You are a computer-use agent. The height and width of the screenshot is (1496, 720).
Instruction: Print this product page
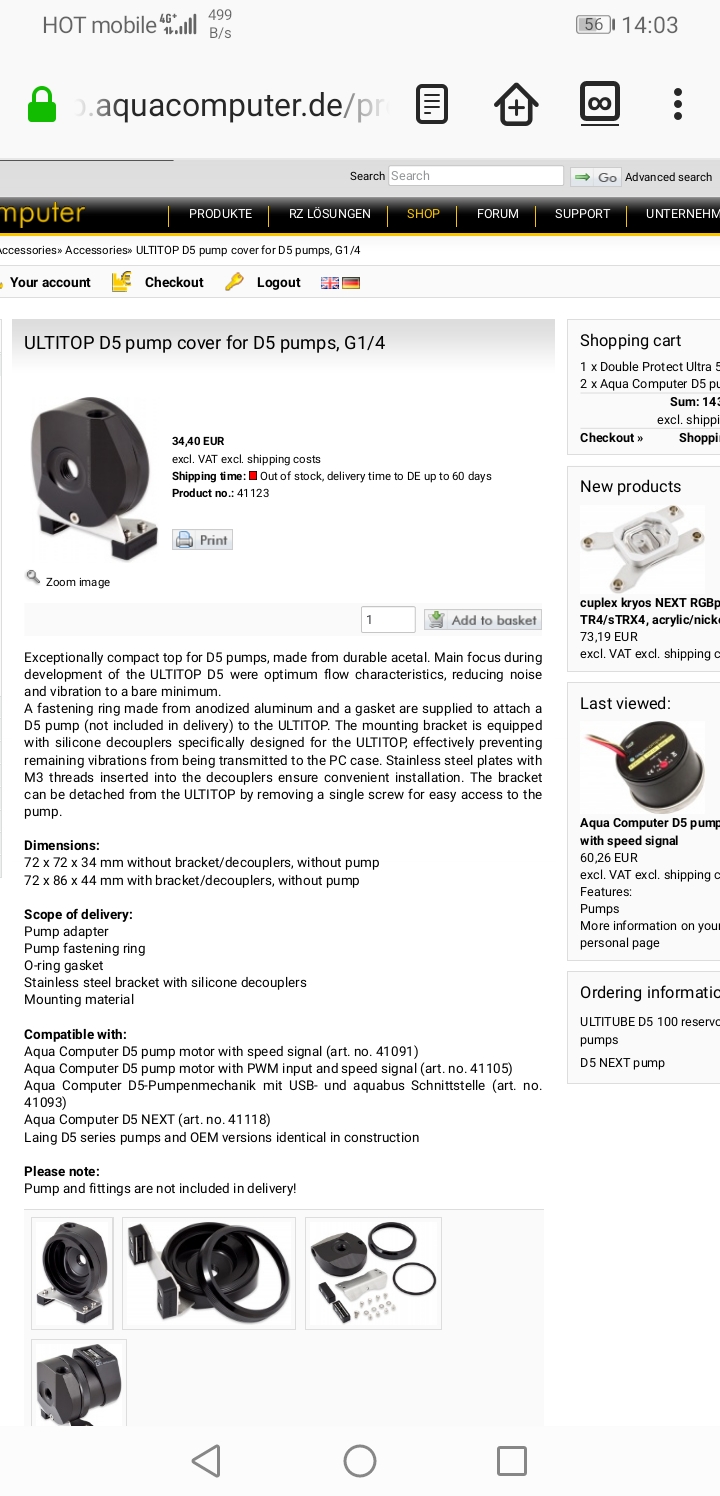point(203,540)
